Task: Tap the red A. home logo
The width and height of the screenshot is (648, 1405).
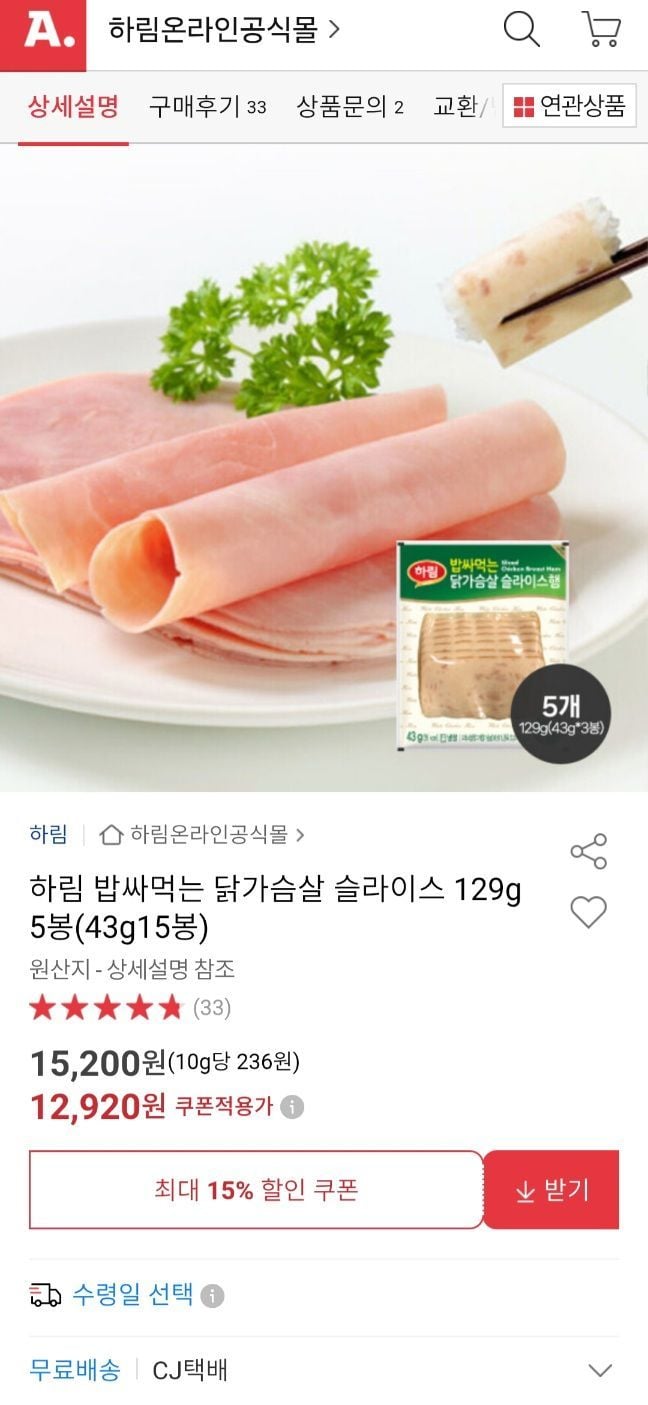Action: pyautogui.click(x=42, y=34)
